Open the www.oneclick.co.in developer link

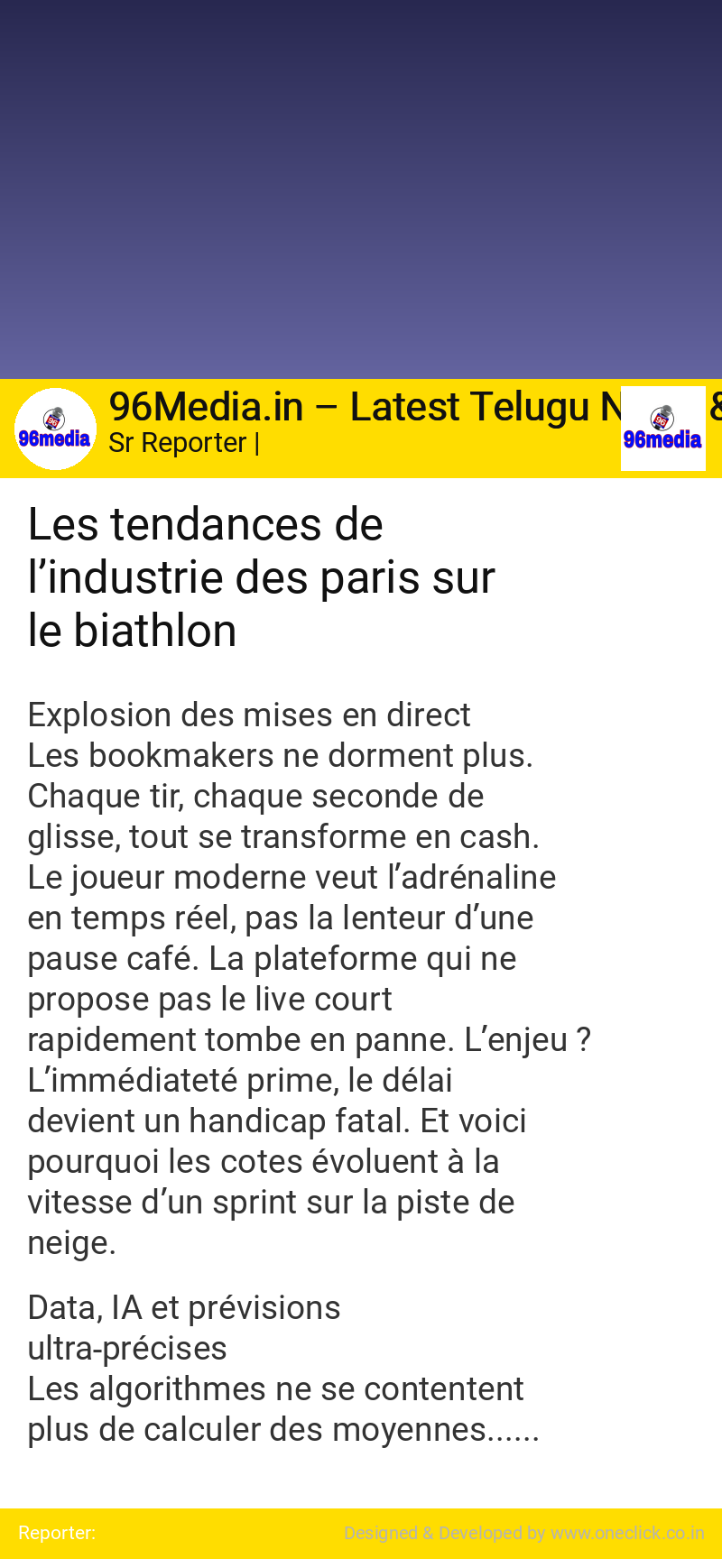click(x=627, y=1533)
